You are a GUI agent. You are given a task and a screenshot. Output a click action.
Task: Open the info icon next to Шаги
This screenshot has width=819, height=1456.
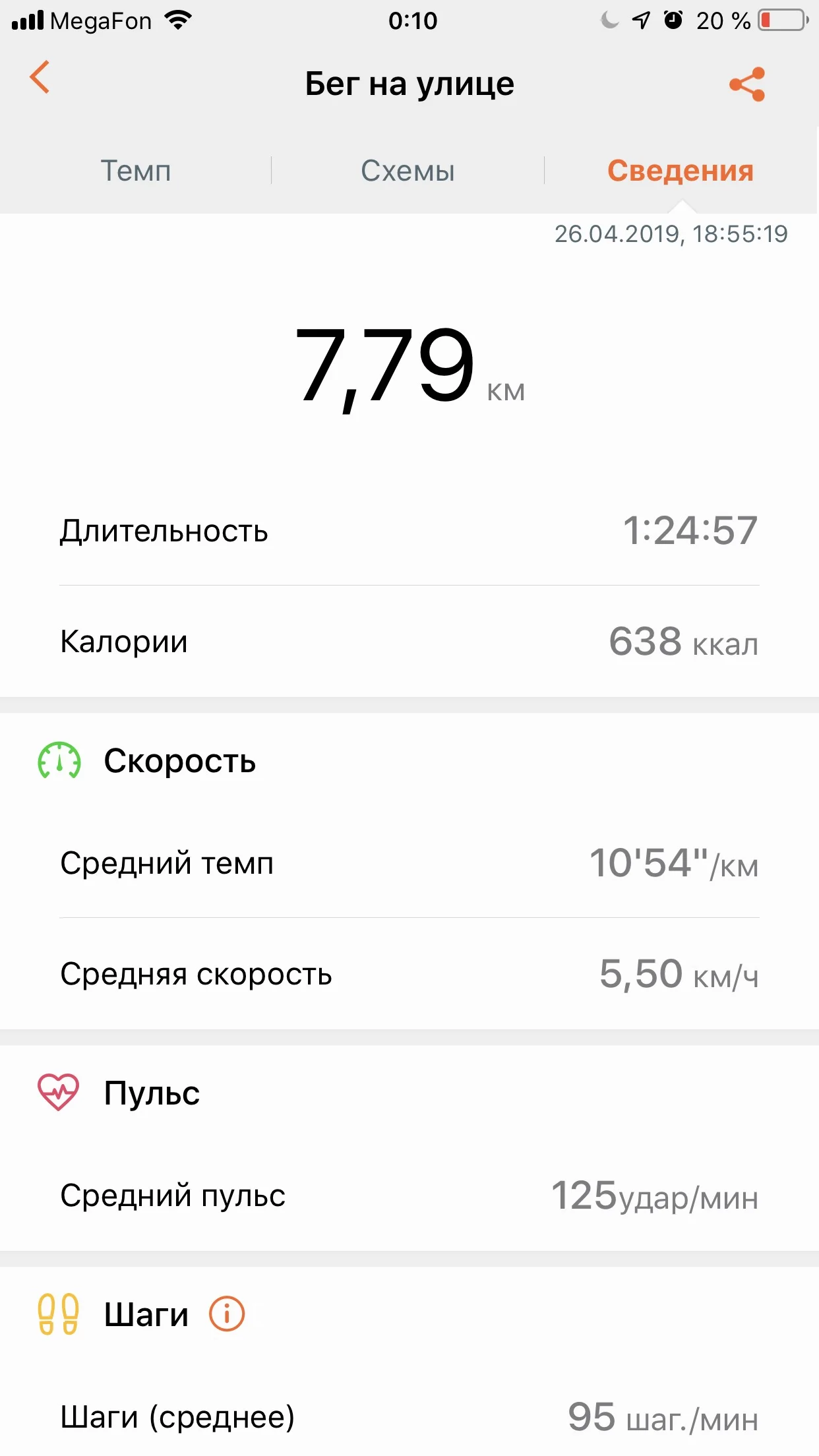[x=227, y=1314]
